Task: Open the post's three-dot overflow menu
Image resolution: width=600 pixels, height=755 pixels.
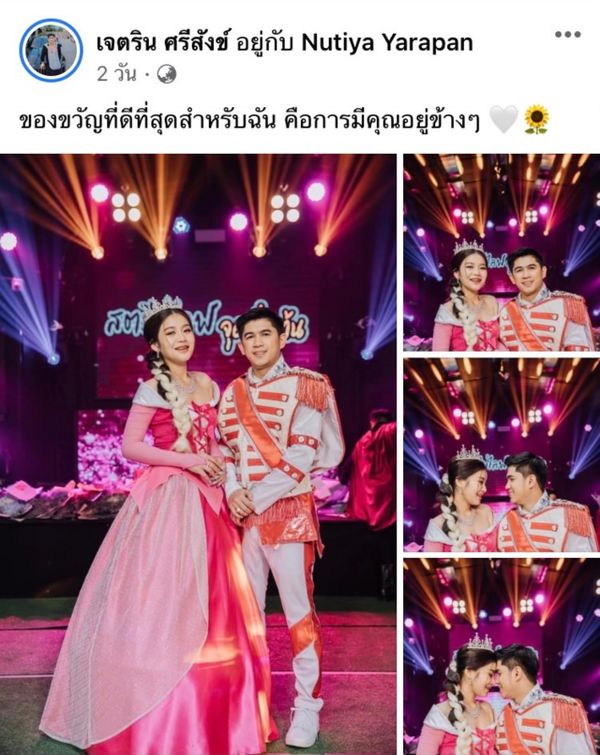Action: point(567,35)
